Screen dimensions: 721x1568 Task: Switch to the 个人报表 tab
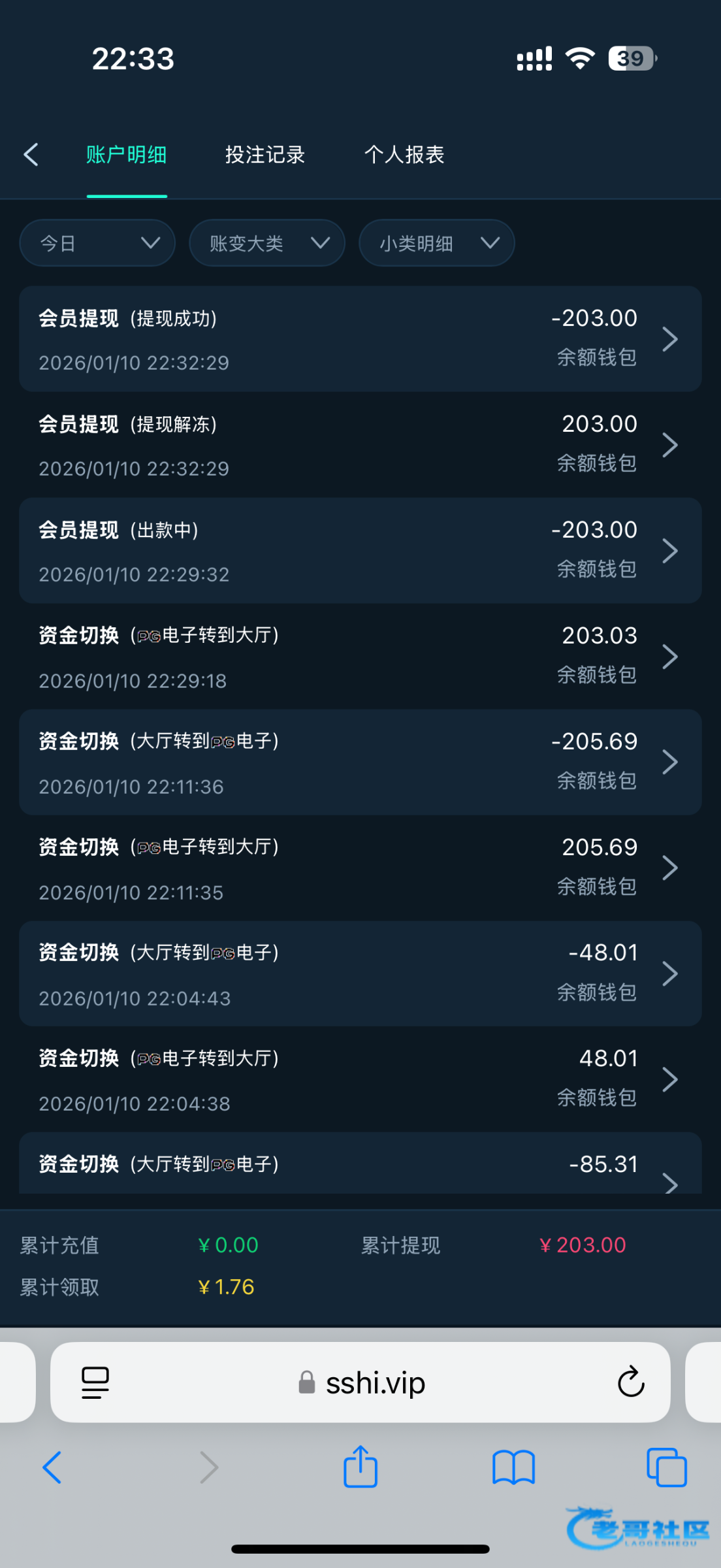pos(404,155)
